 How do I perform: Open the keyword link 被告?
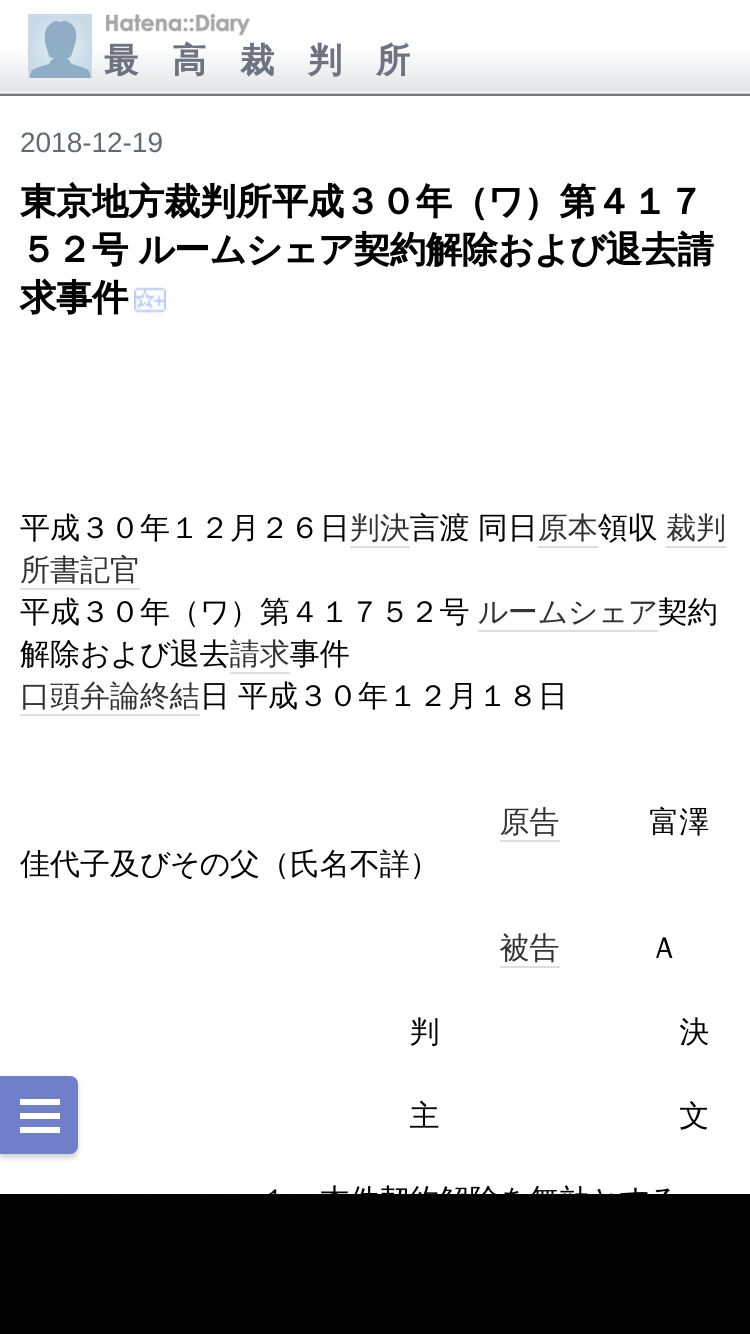pyautogui.click(x=530, y=948)
